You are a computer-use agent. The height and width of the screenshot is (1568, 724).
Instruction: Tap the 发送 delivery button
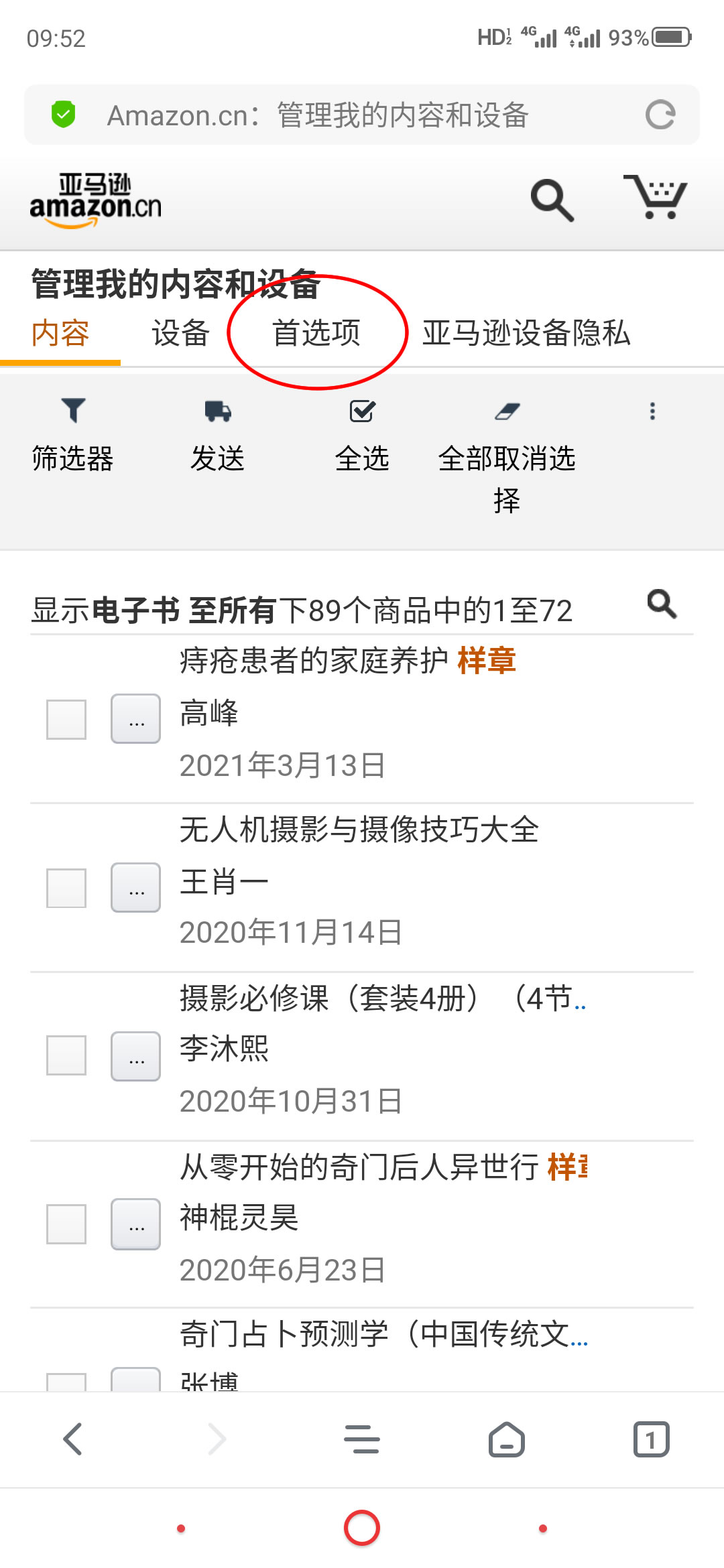[217, 436]
